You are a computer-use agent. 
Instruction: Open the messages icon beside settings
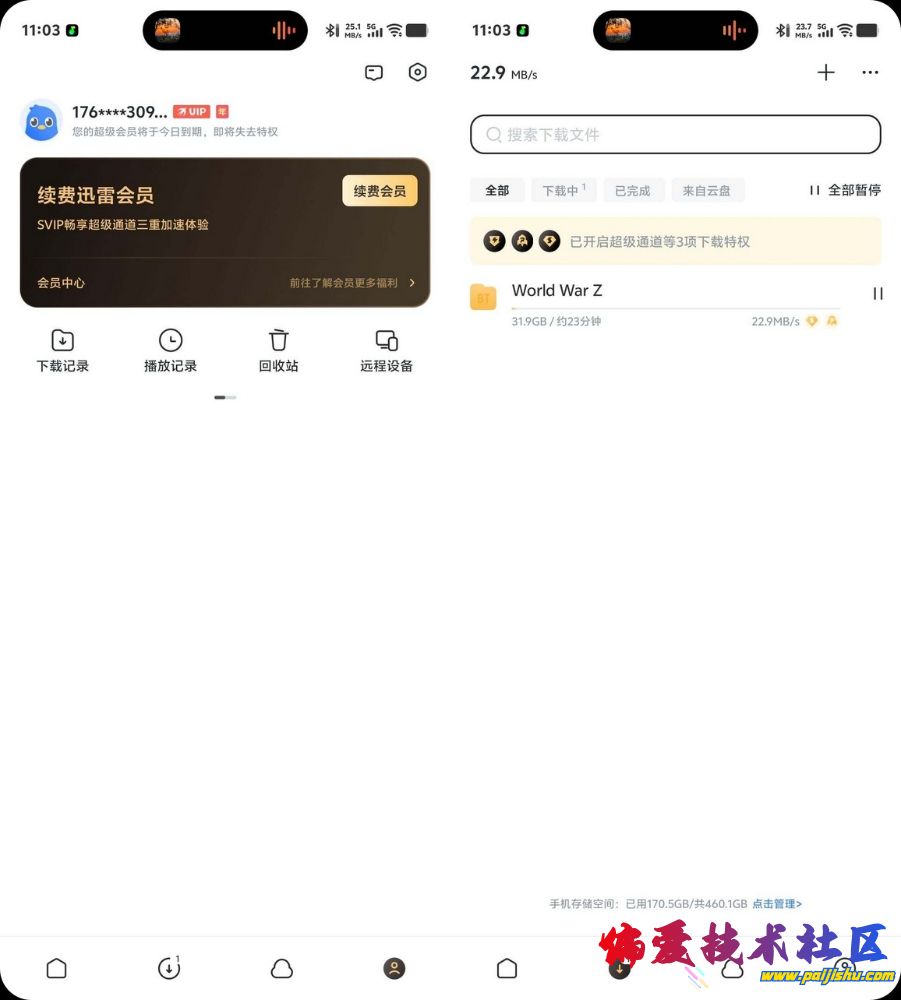374,73
